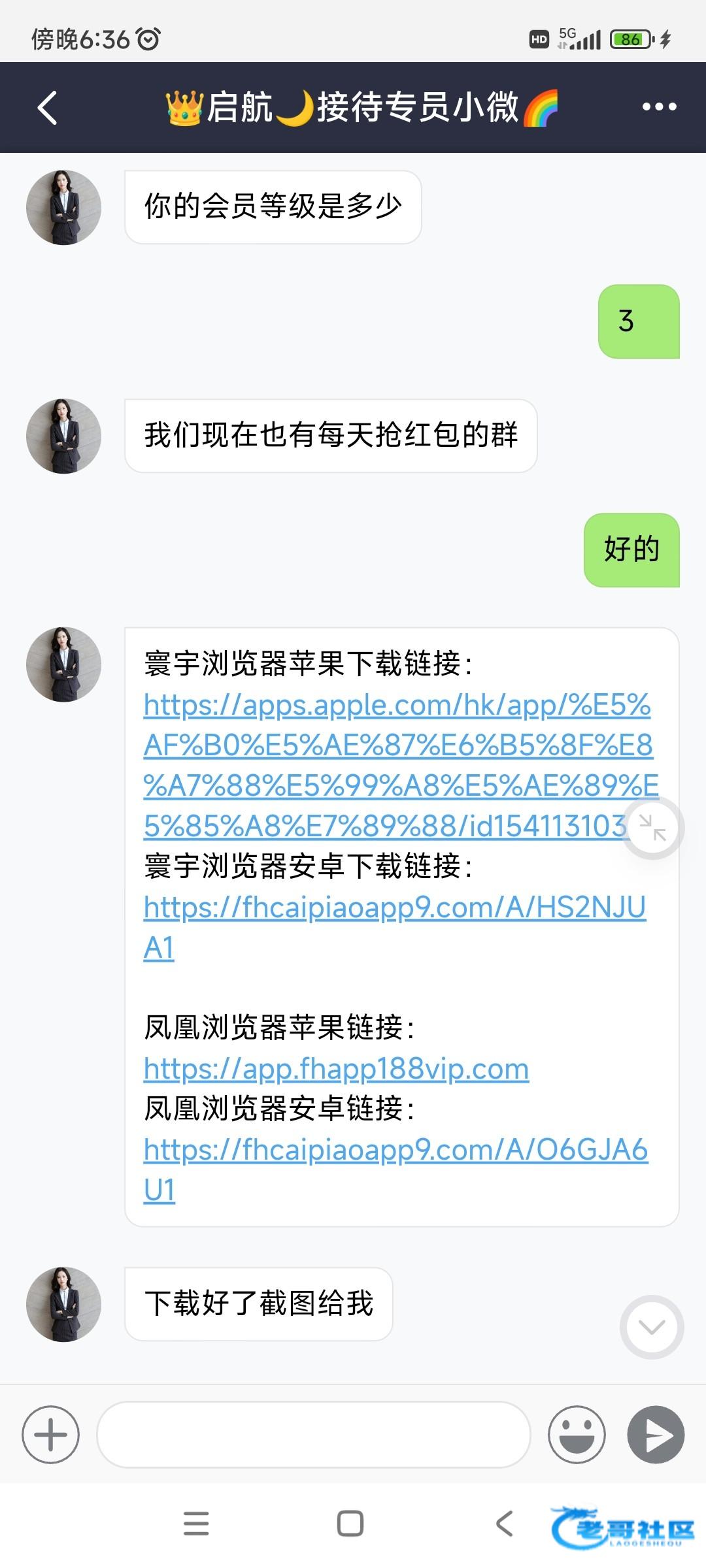The image size is (706, 1568).
Task: Jump to latest messages with down arrow
Action: pyautogui.click(x=651, y=1326)
